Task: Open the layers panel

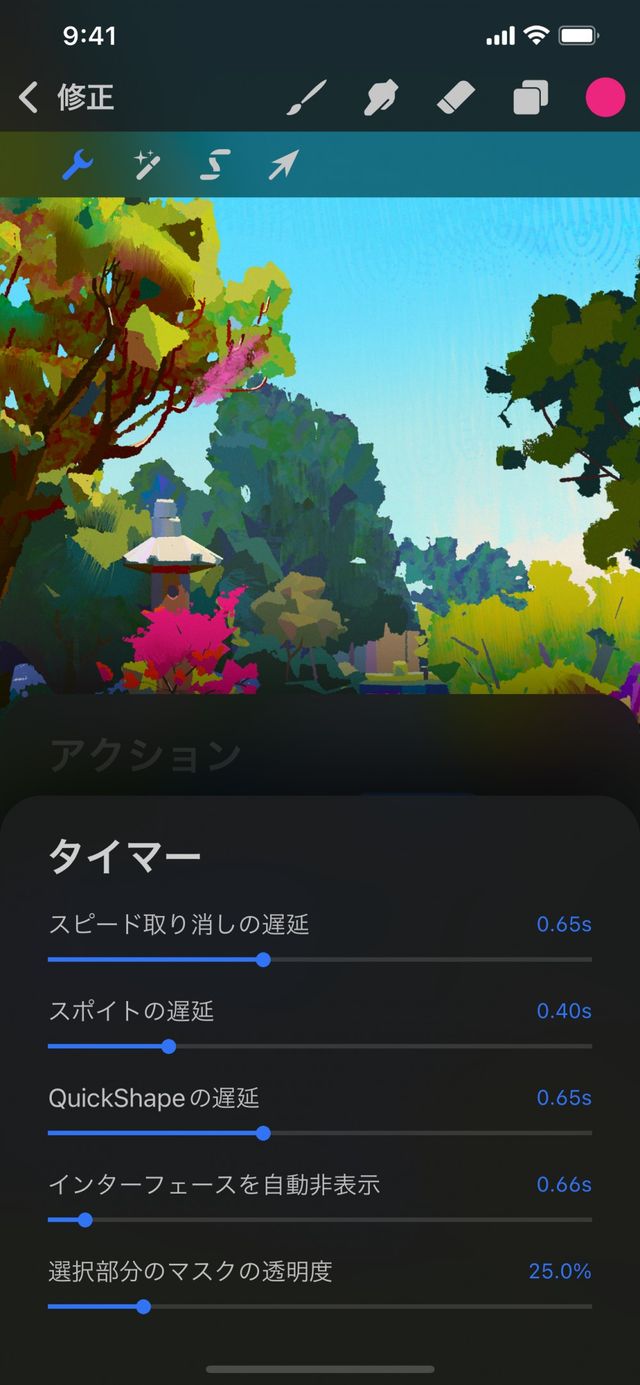Action: point(531,98)
